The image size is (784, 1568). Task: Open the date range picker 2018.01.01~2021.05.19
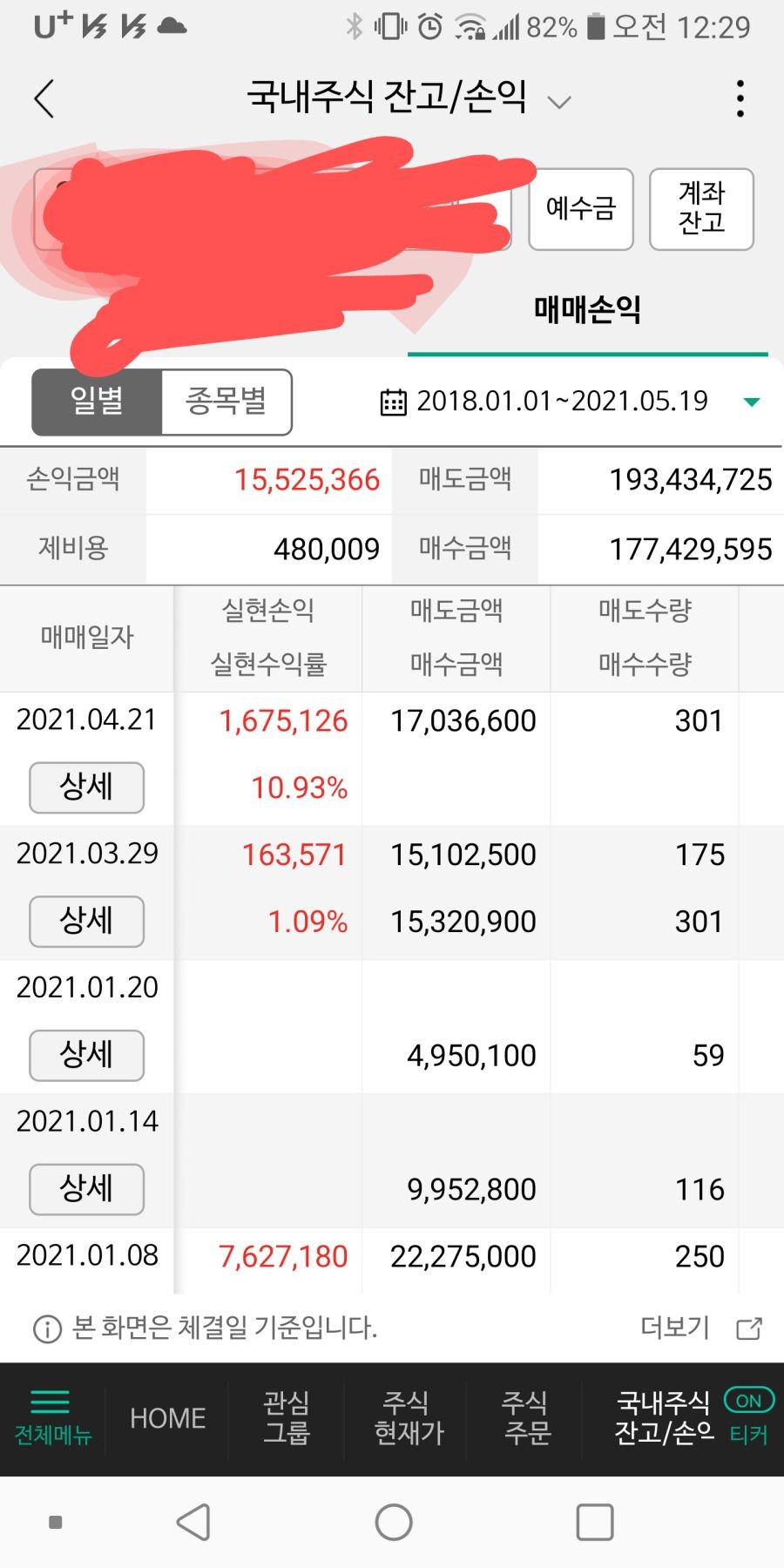(x=571, y=402)
